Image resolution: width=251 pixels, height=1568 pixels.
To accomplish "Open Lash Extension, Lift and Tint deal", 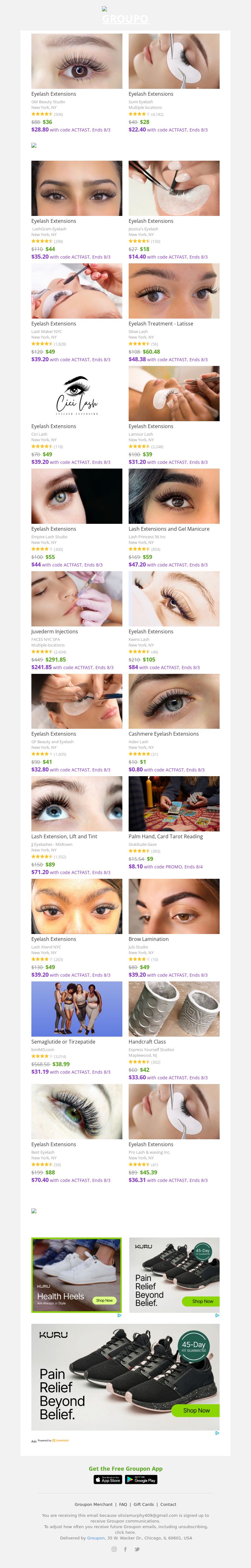I will (76, 804).
